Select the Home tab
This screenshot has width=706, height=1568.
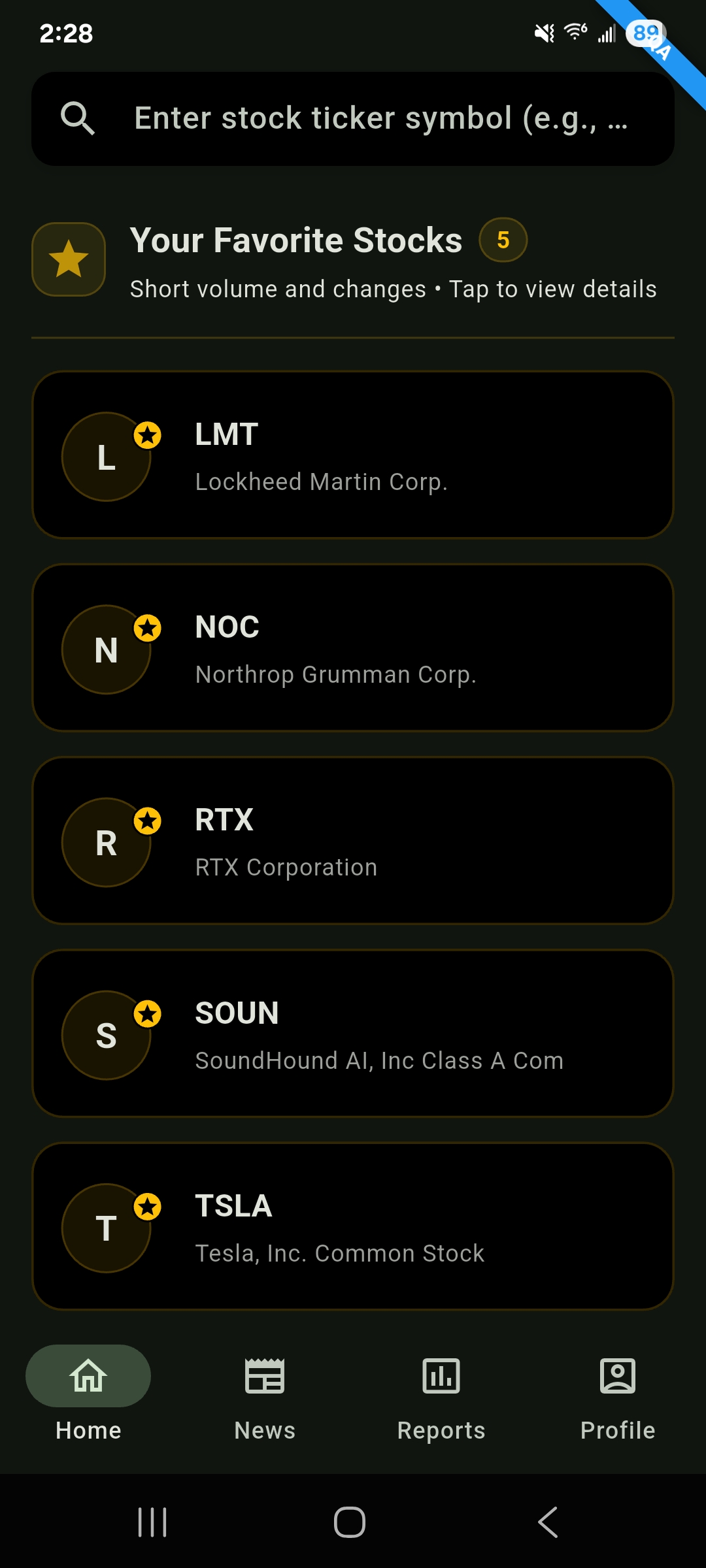click(88, 1393)
